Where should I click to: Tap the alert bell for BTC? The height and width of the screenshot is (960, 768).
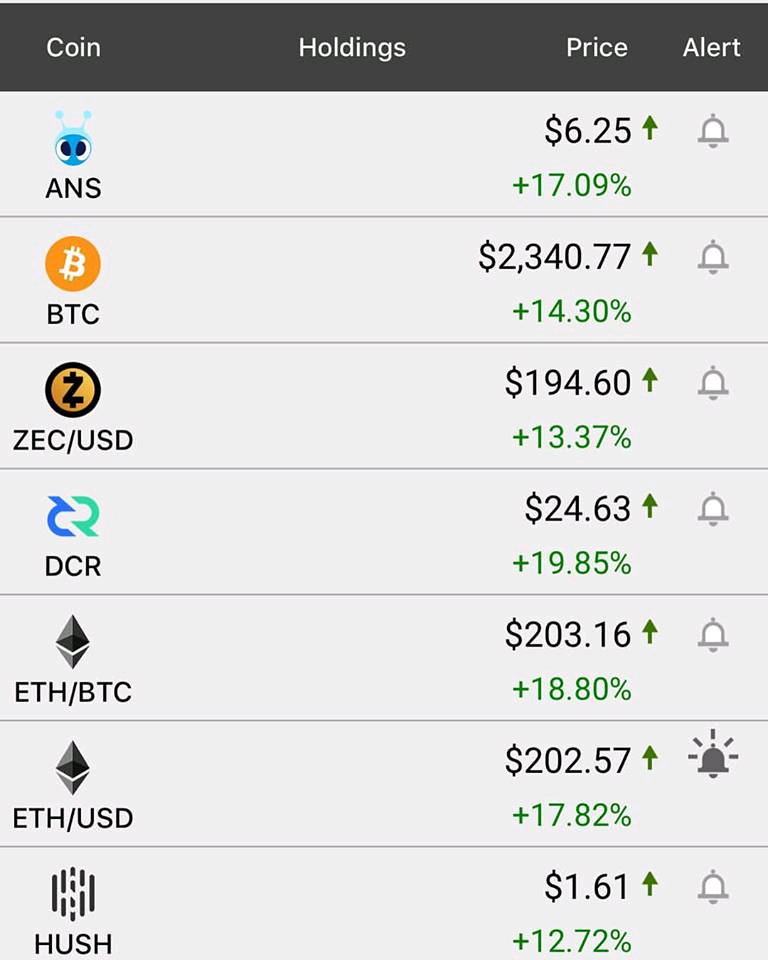[x=712, y=257]
